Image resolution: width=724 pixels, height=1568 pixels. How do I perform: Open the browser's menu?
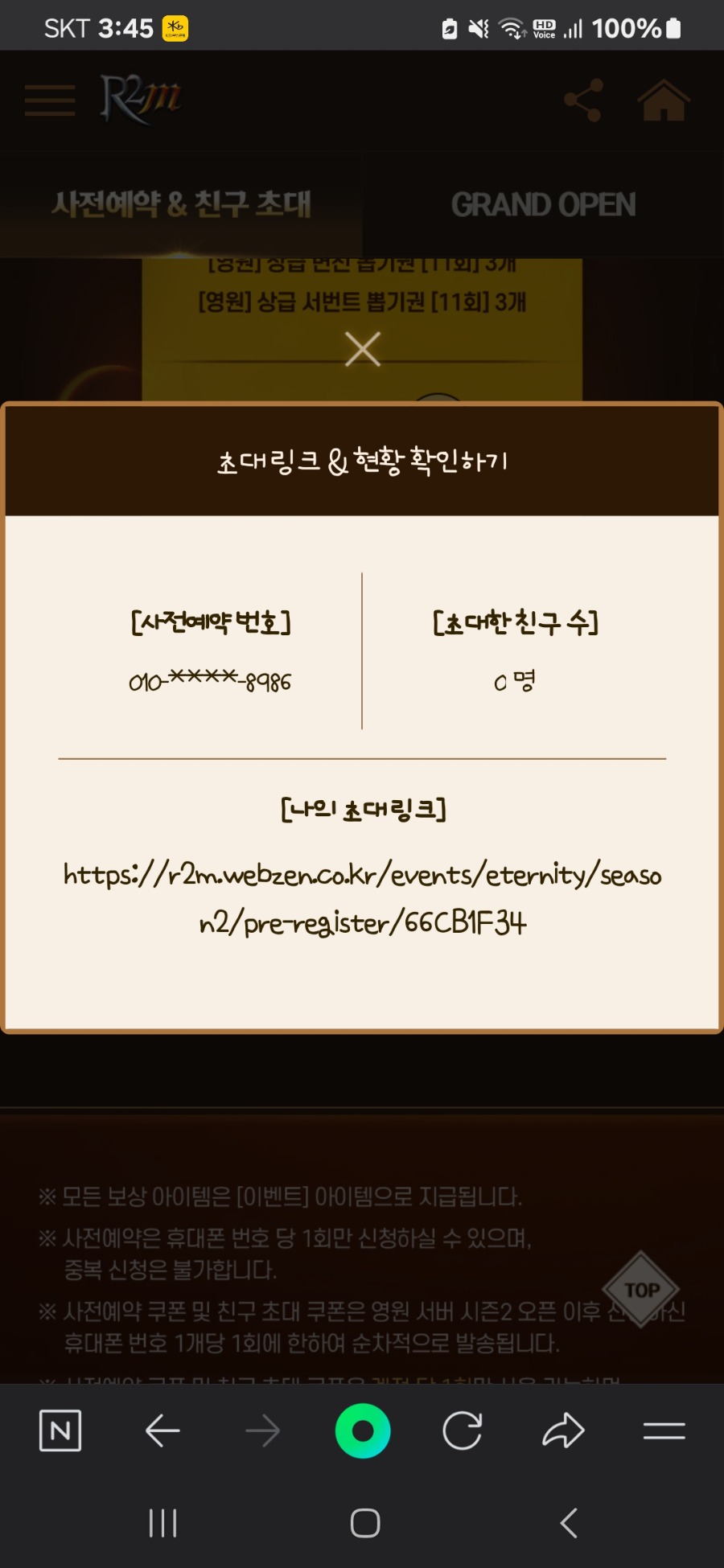coord(664,1430)
